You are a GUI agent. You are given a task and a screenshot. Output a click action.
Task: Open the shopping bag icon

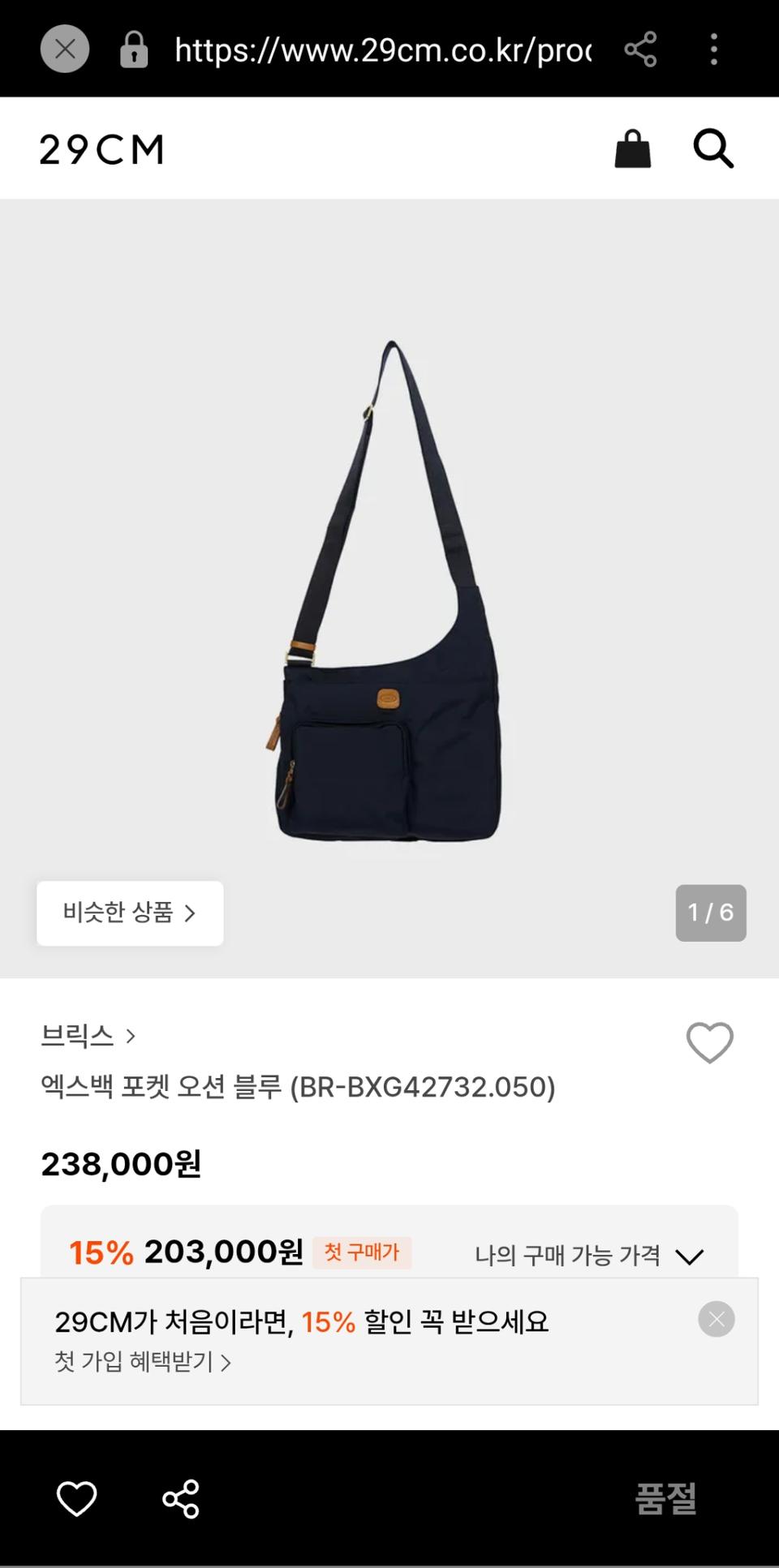(x=633, y=148)
